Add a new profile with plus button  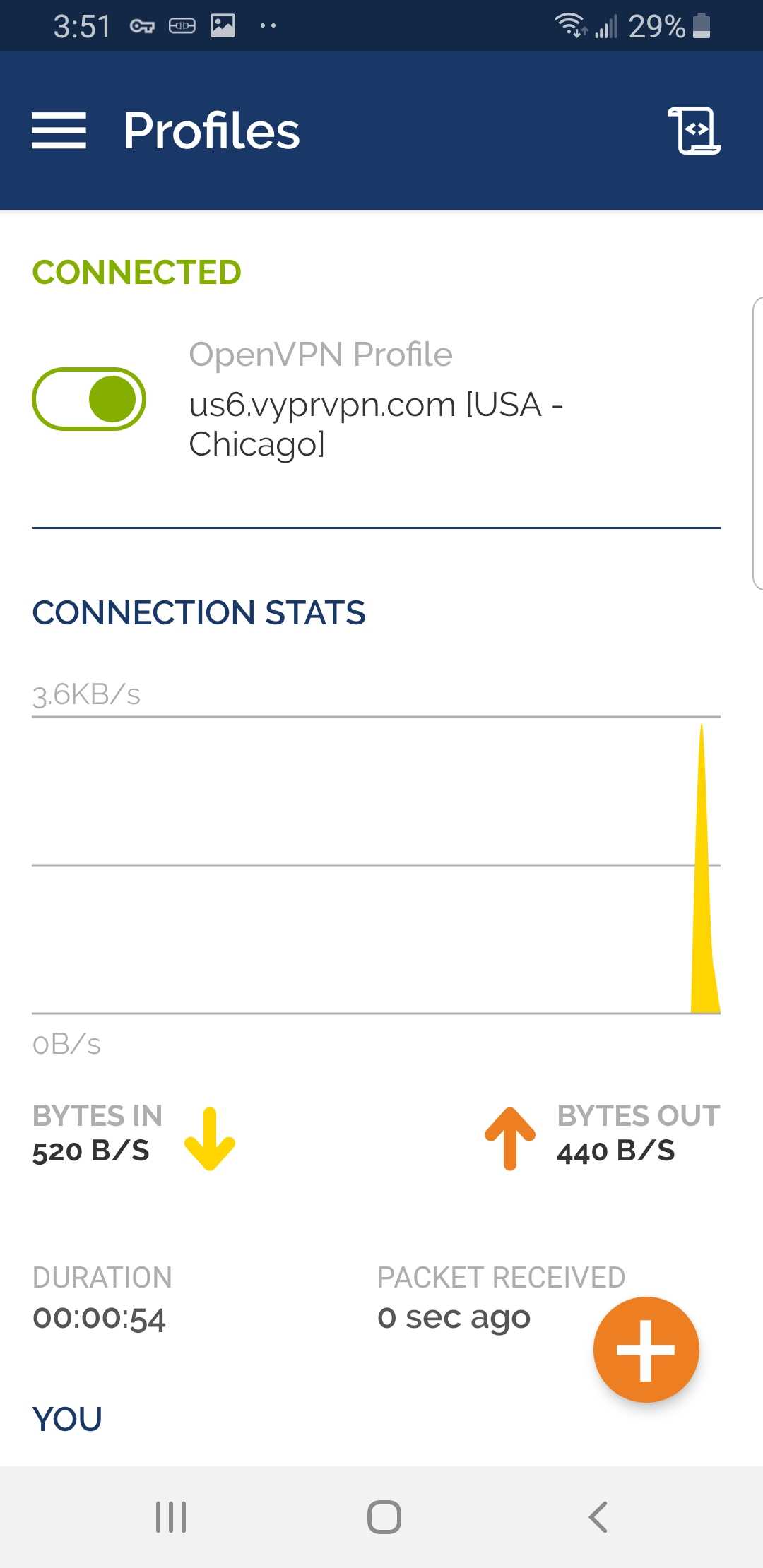coord(646,1350)
